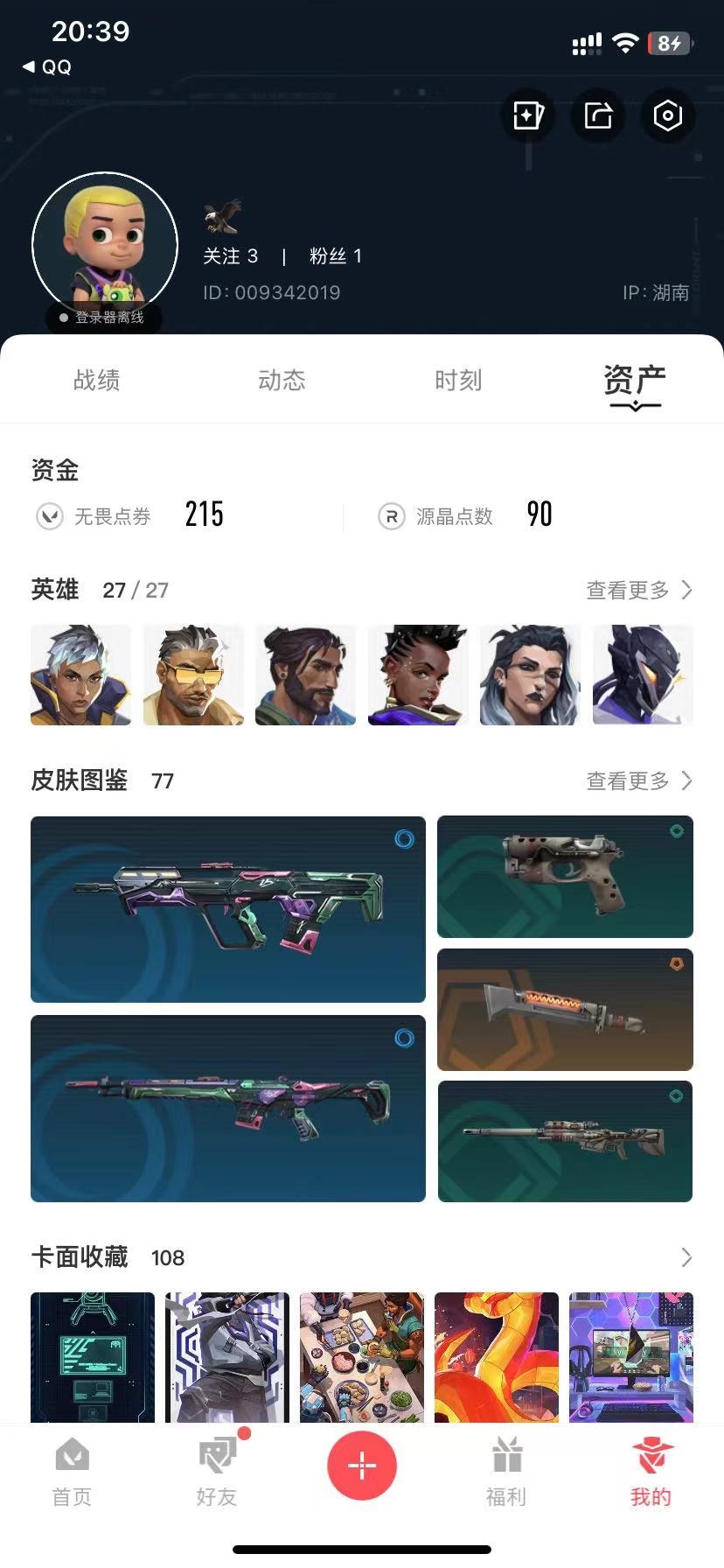Image resolution: width=724 pixels, height=1568 pixels.
Task: Select the 资产 tab
Action: pos(635,381)
